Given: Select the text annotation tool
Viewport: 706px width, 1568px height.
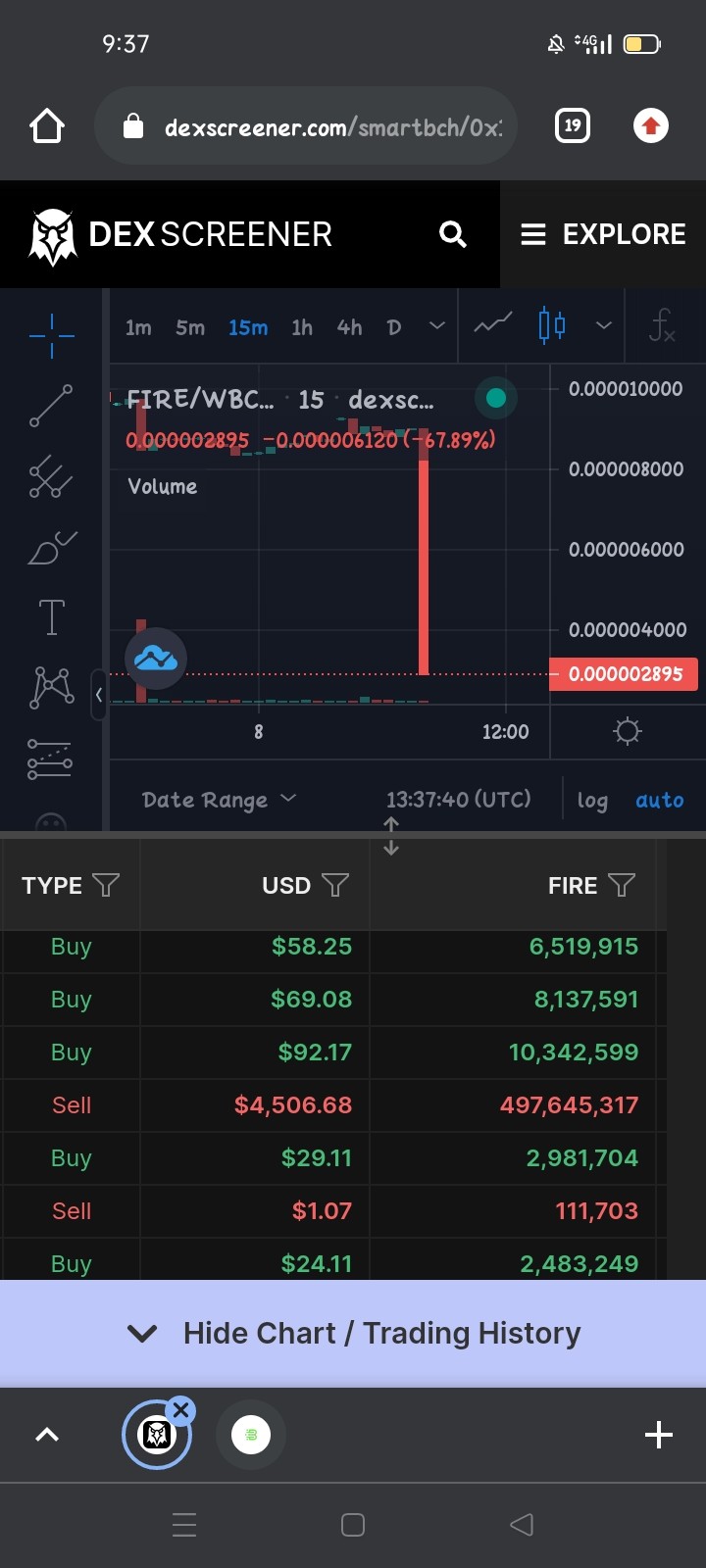Looking at the screenshot, I should (51, 617).
